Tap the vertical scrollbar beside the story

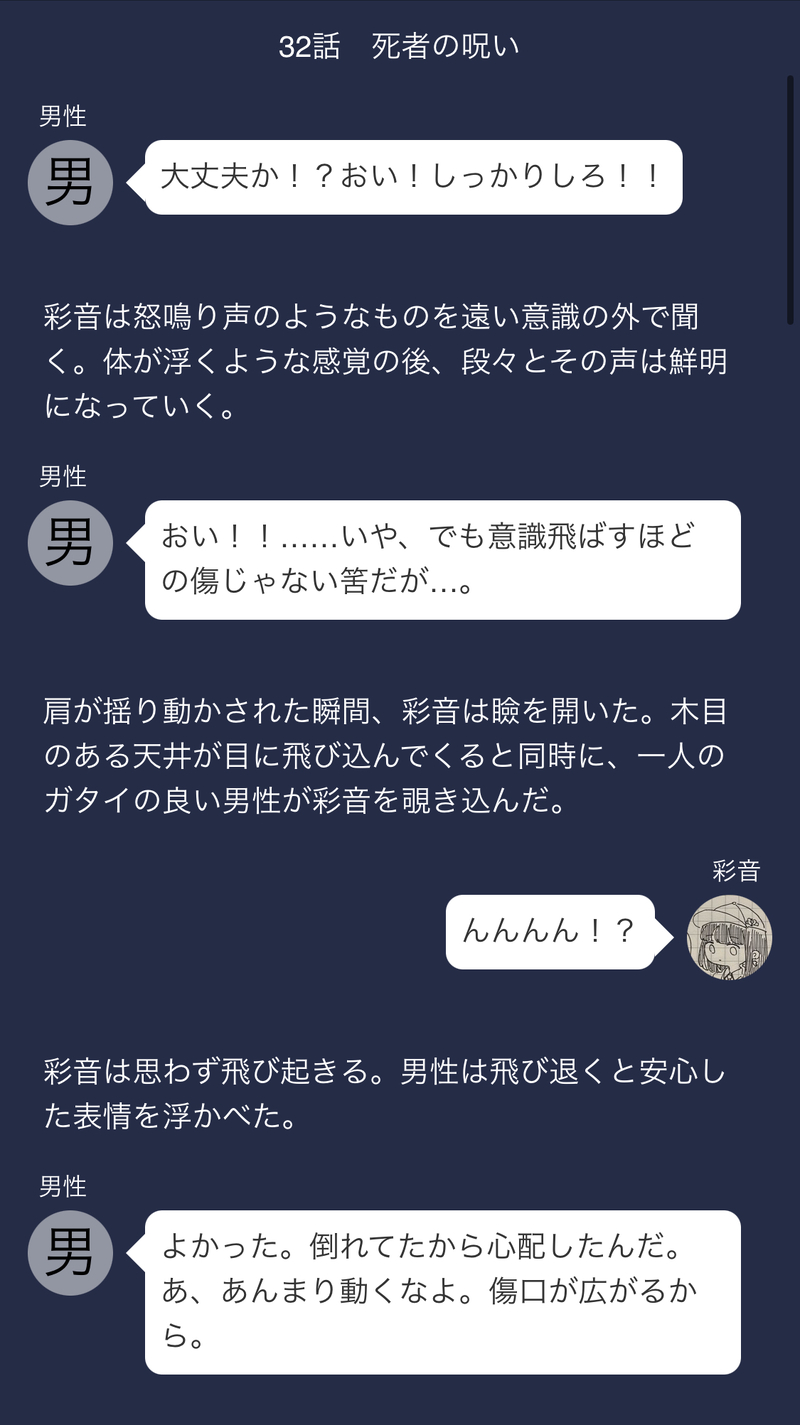pos(790,200)
